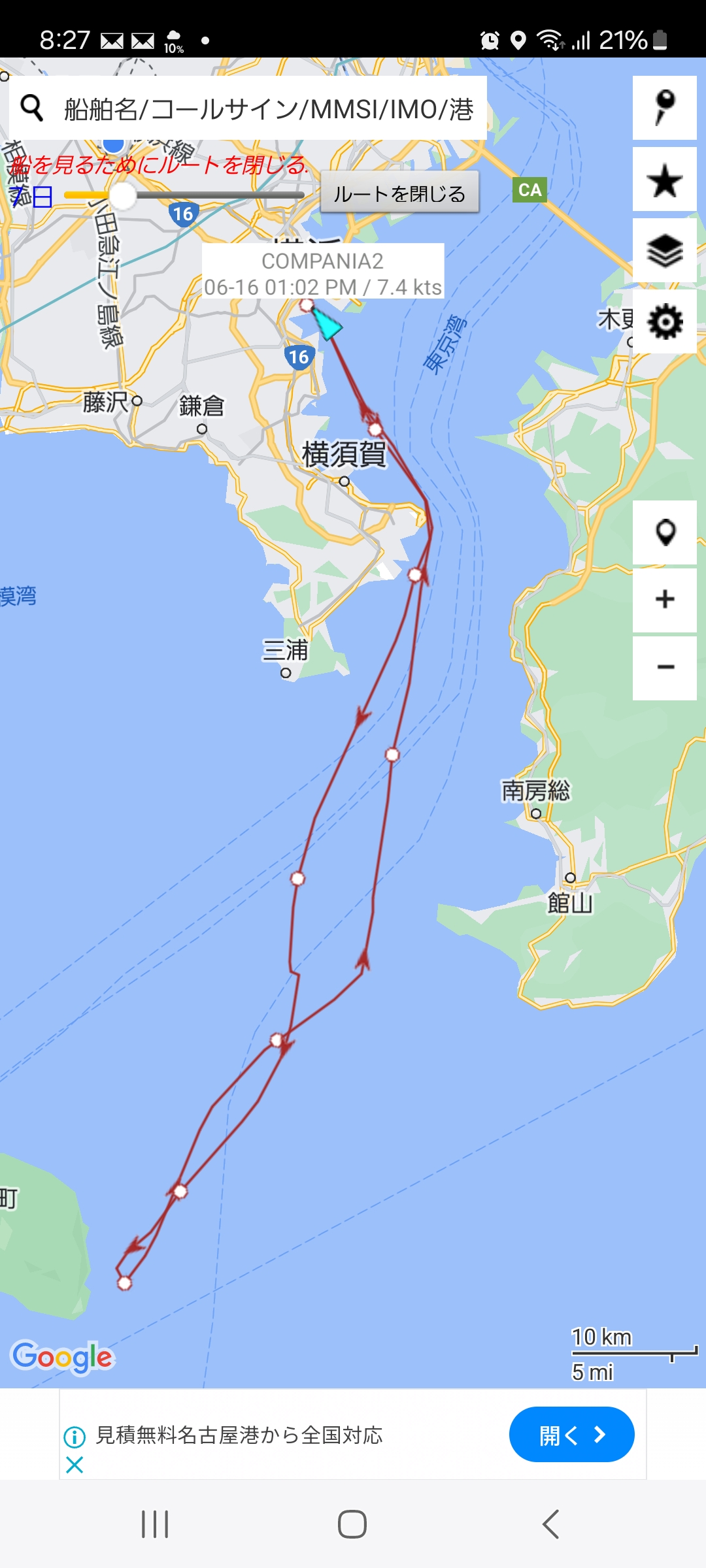This screenshot has height=1568, width=706.
Task: Select the cyan COMPANIA2 ship marker
Action: [x=326, y=323]
